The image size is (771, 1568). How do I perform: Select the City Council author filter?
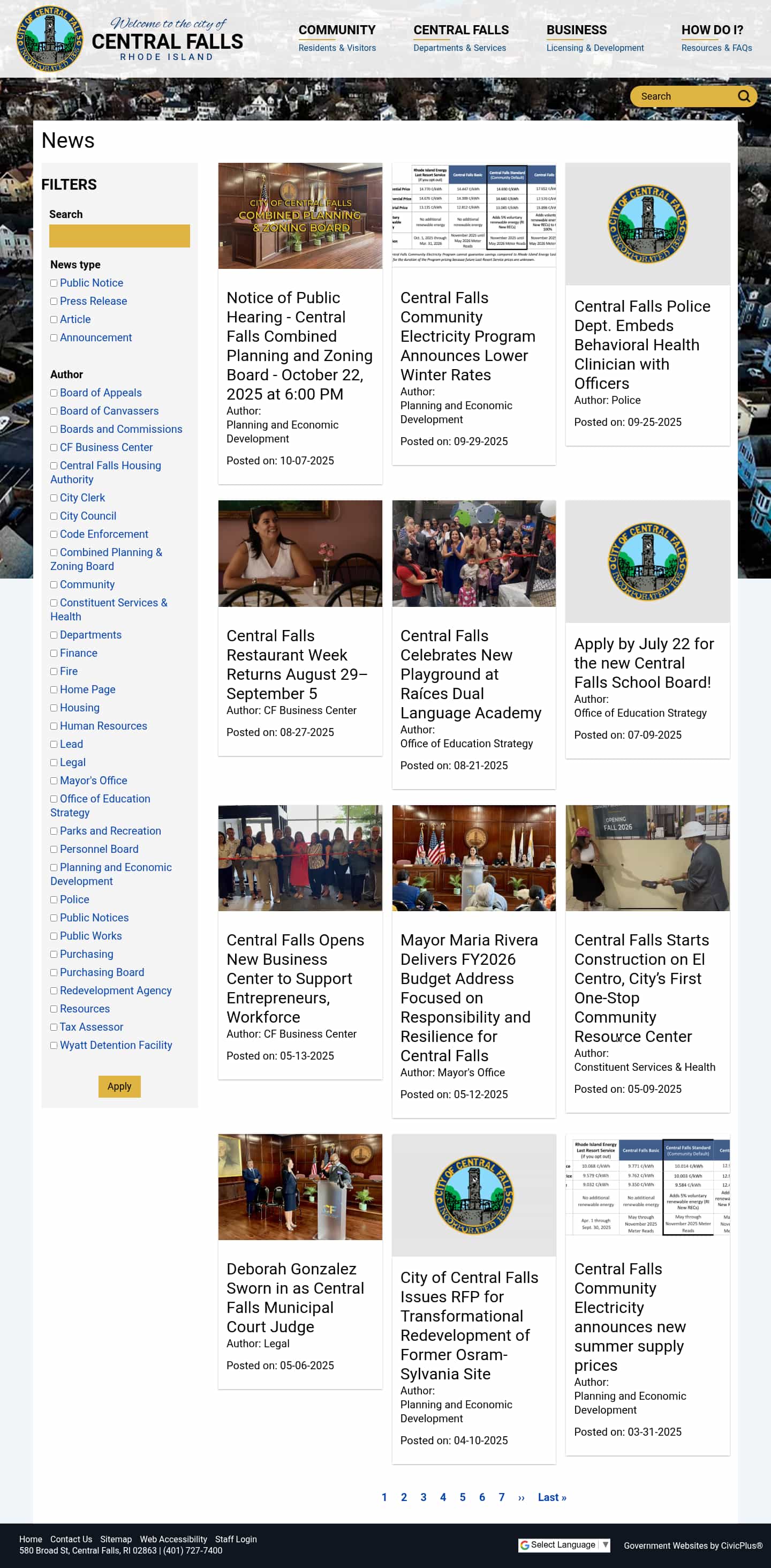pos(54,516)
